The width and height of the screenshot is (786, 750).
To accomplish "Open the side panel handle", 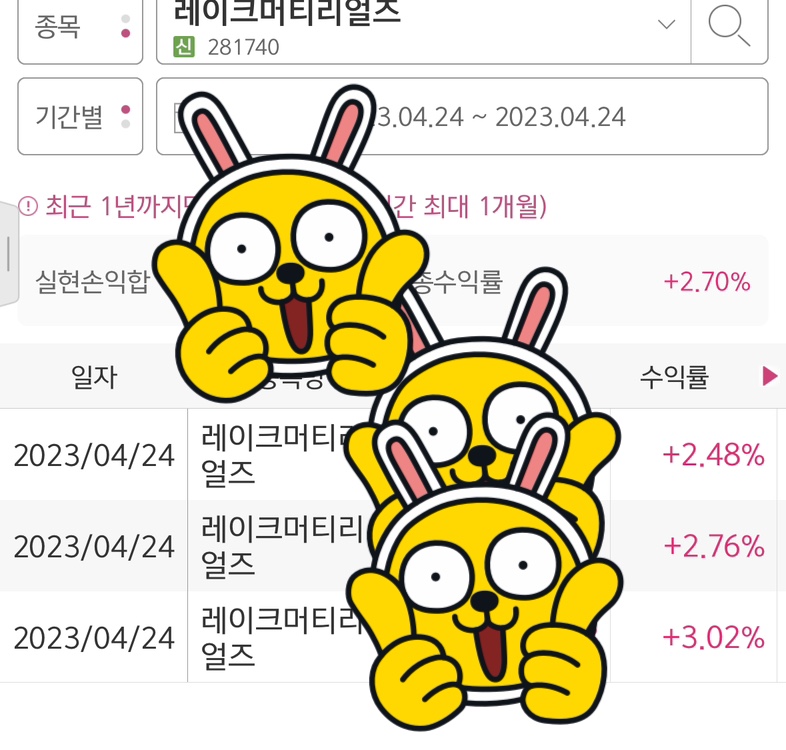I will point(8,255).
